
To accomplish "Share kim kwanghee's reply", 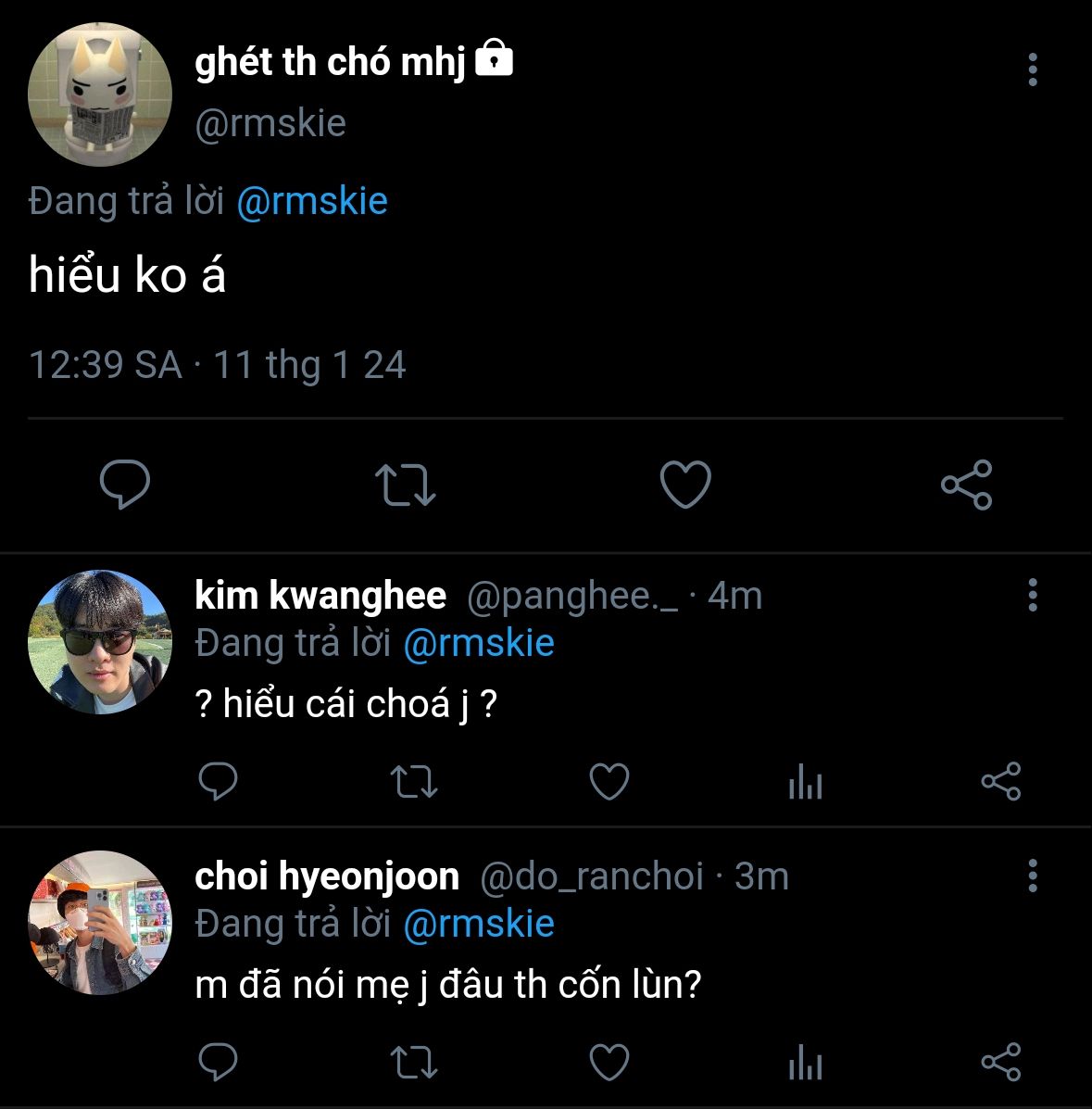I will click(x=1000, y=782).
